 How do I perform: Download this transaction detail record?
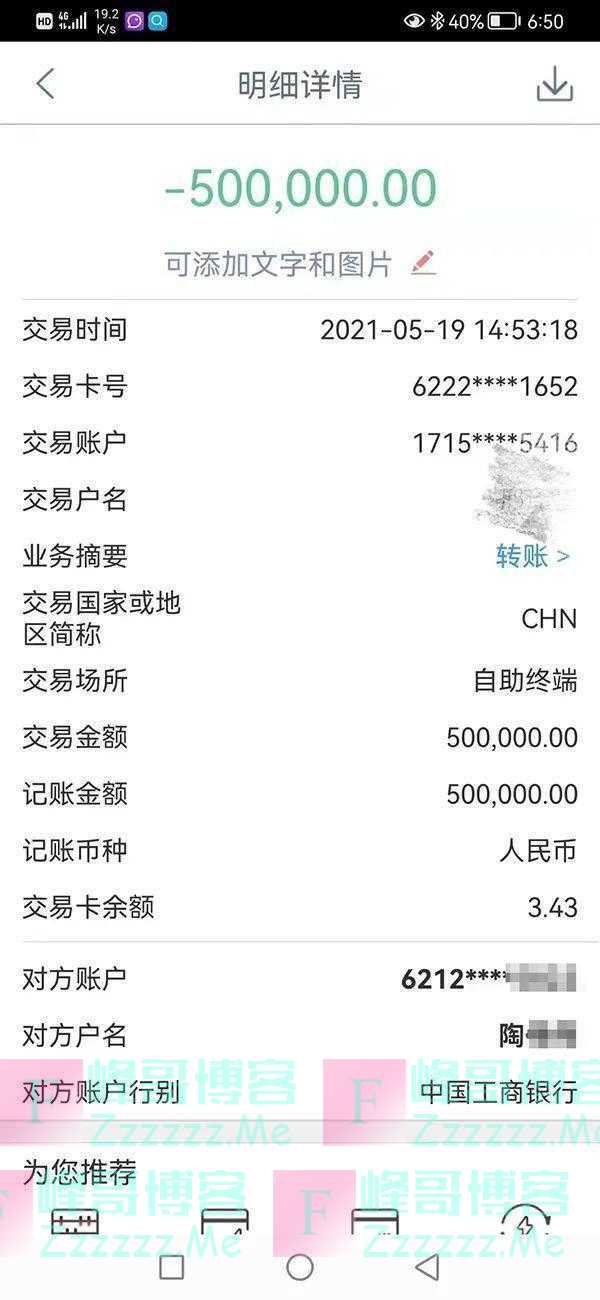click(555, 85)
